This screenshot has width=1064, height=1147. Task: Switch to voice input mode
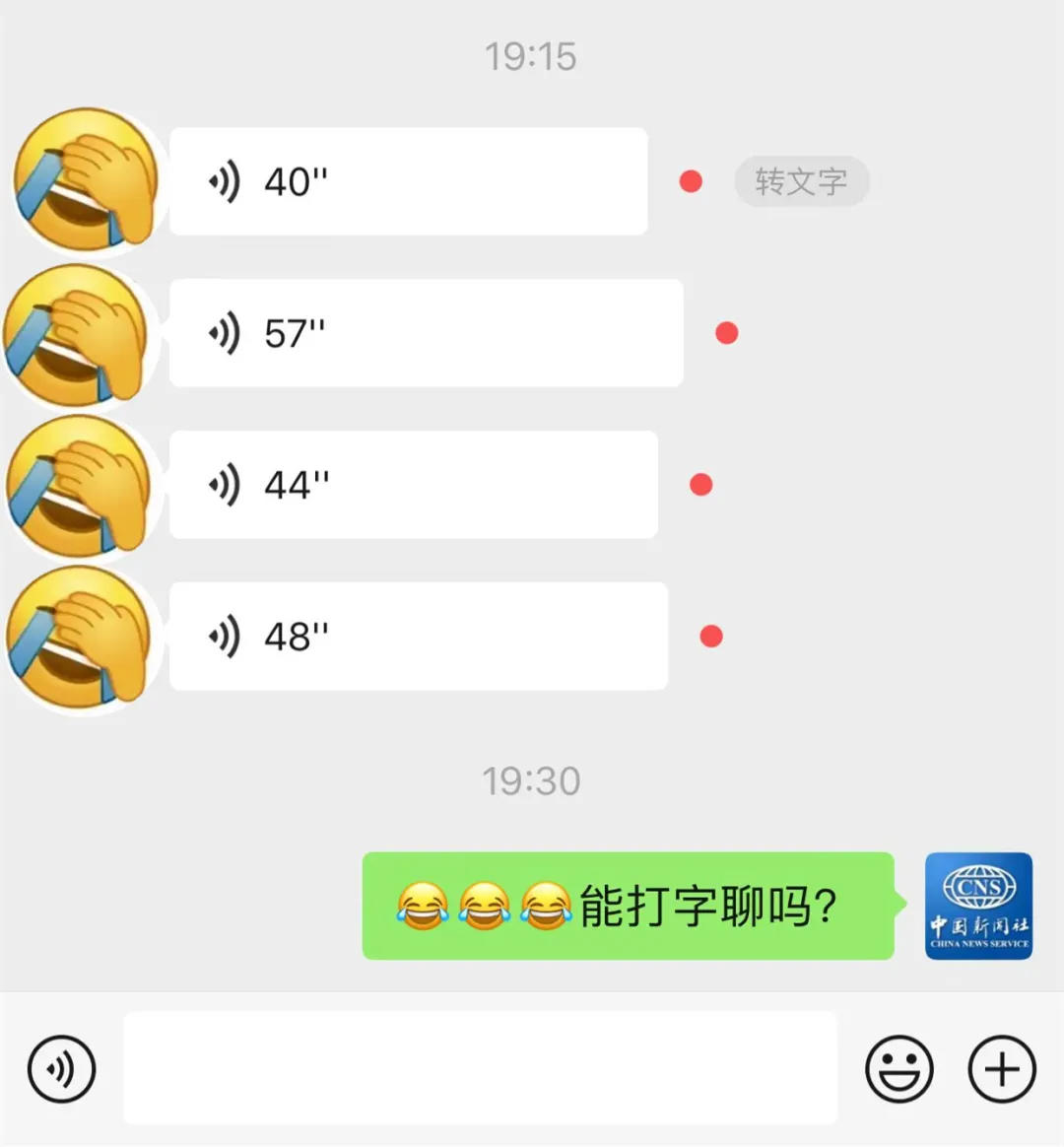coord(61,1067)
